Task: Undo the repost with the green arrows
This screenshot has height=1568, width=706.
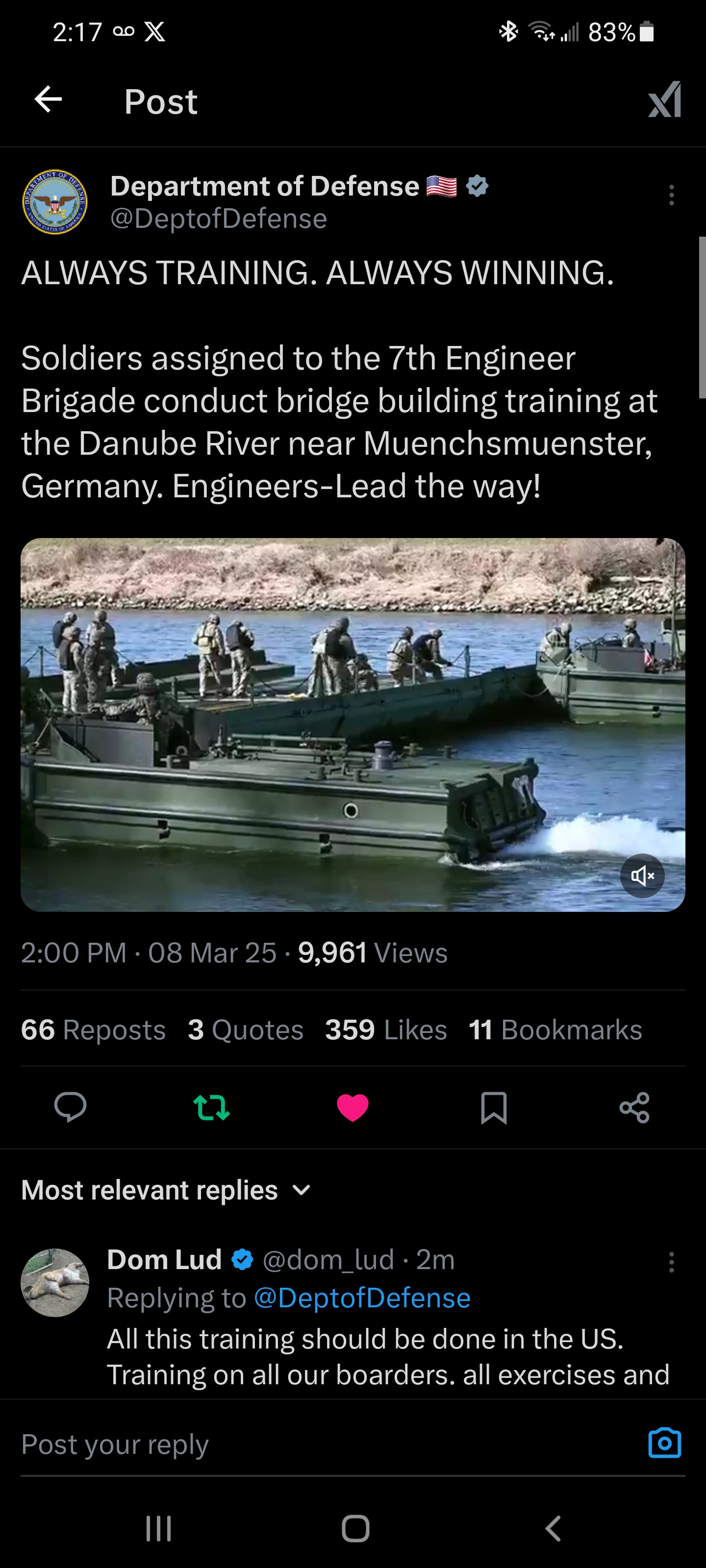Action: tap(211, 1106)
